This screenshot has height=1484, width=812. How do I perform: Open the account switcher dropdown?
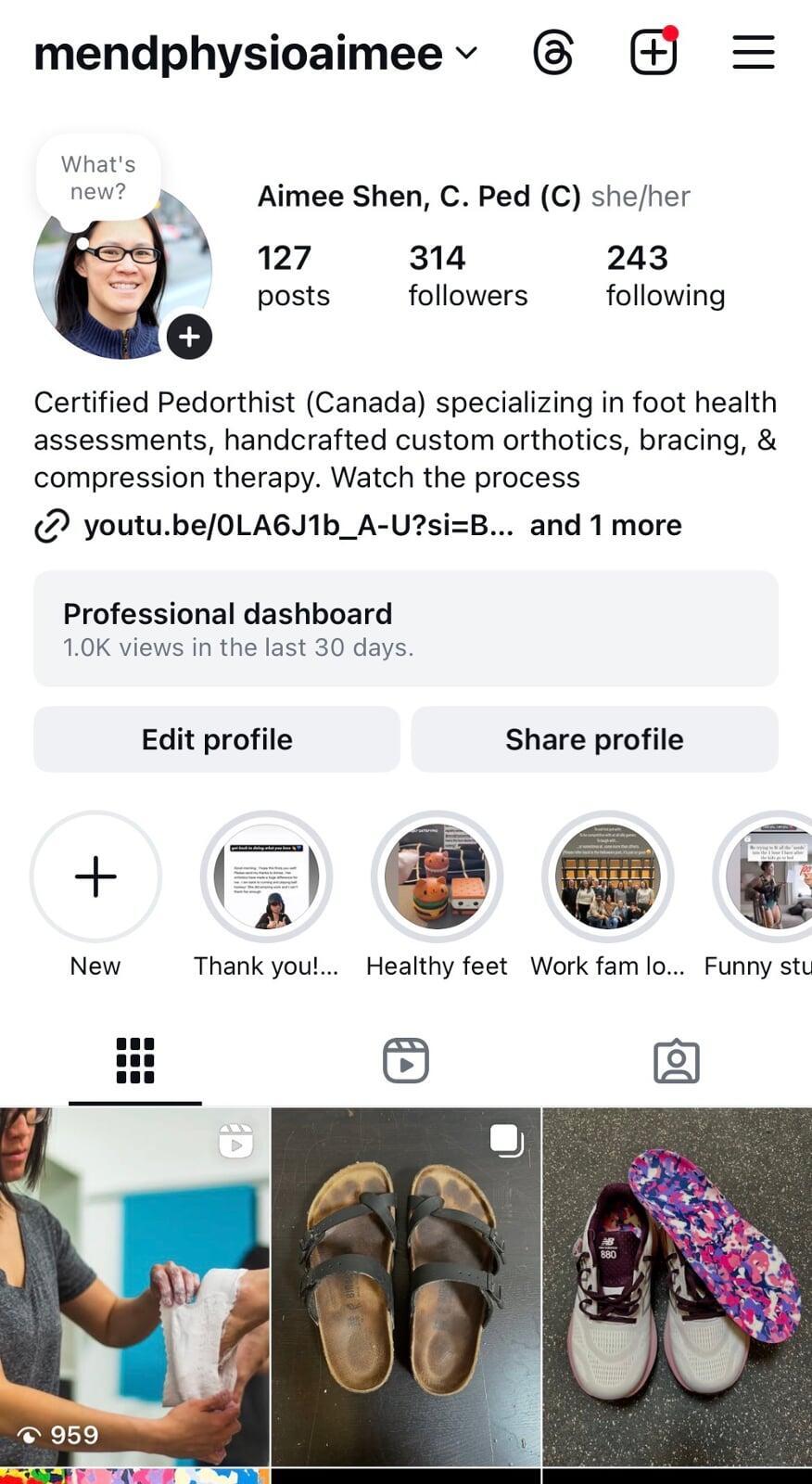click(x=466, y=53)
